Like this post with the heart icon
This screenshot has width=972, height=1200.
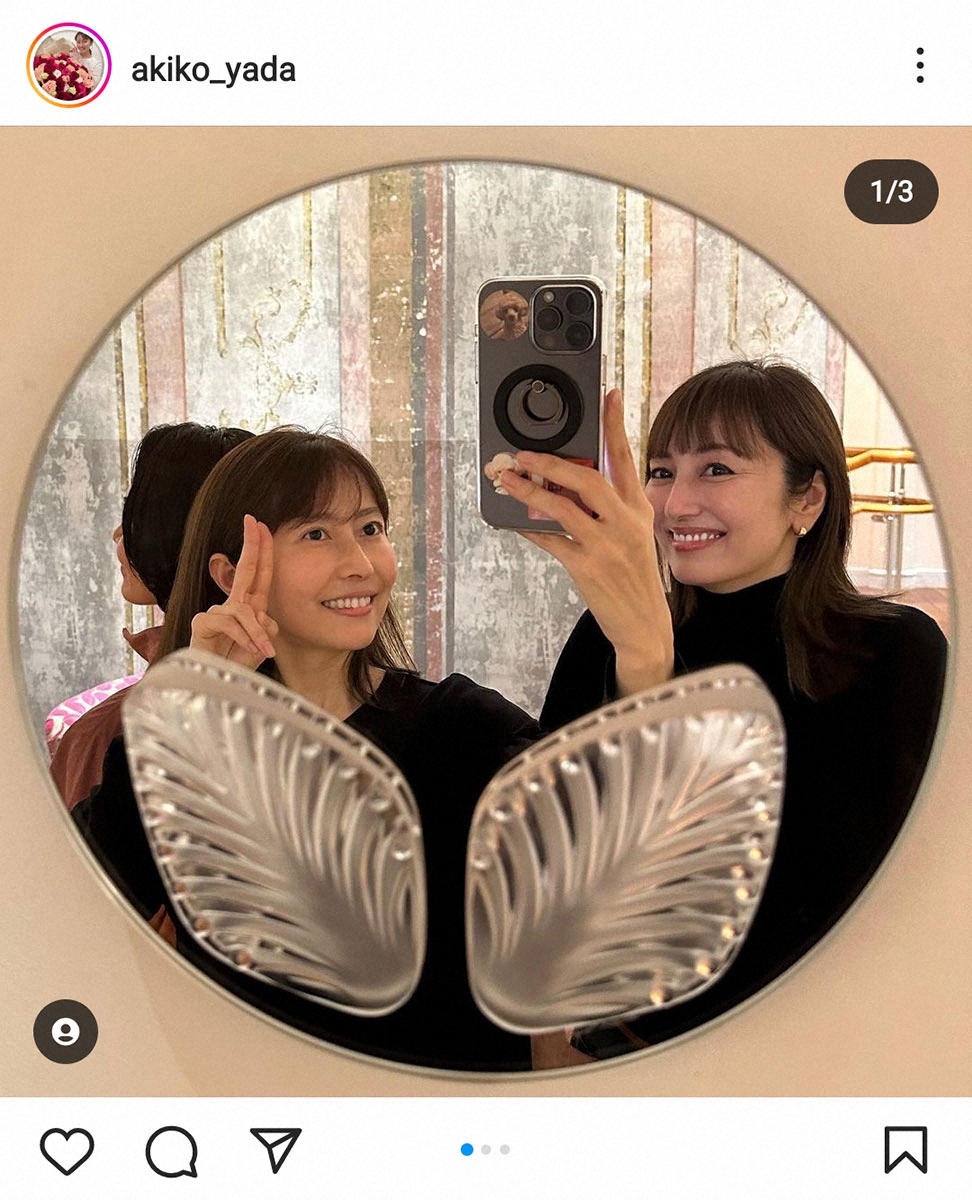click(67, 1150)
